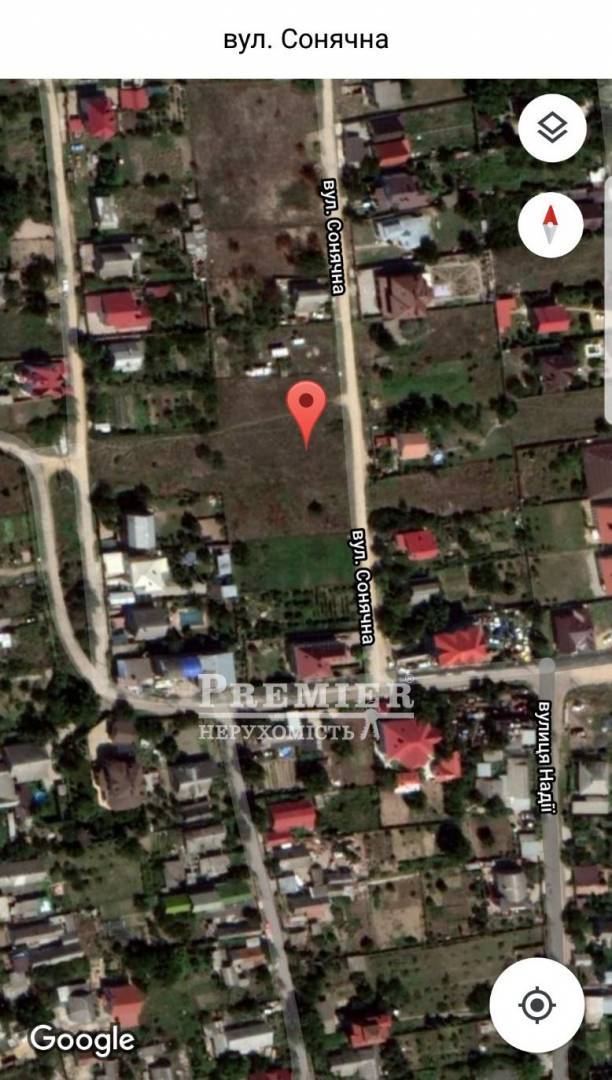Open the map layers selector
612x1080 pixels.
click(551, 128)
